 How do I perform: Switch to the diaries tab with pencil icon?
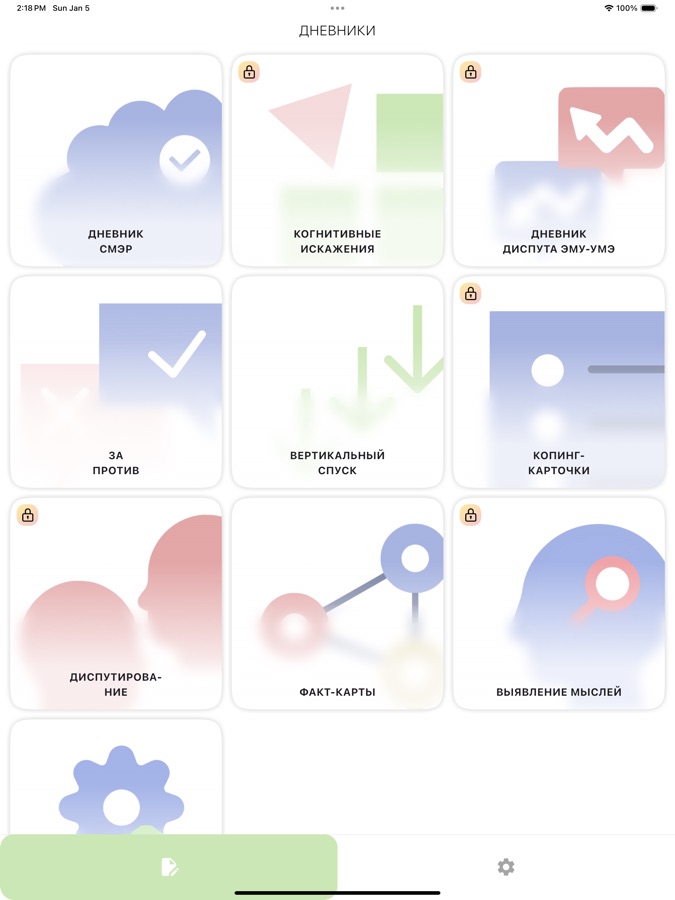click(x=169, y=867)
